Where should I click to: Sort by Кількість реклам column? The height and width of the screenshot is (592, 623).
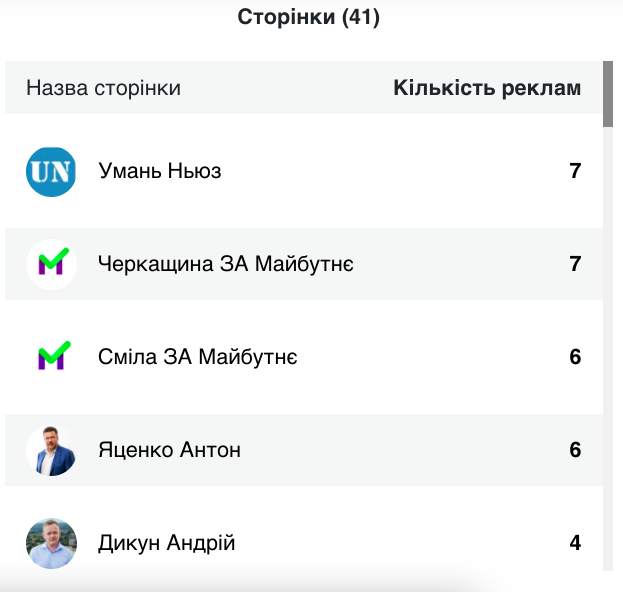[486, 88]
